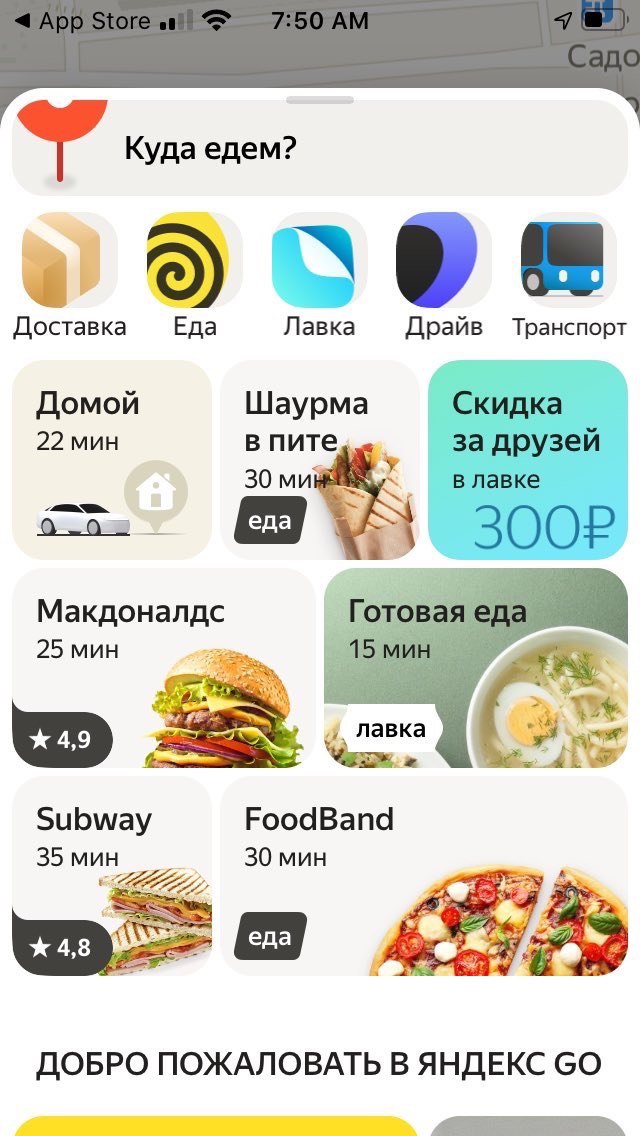The image size is (640, 1136).
Task: Choose the Домой 22 мин ride card
Action: pyautogui.click(x=112, y=460)
